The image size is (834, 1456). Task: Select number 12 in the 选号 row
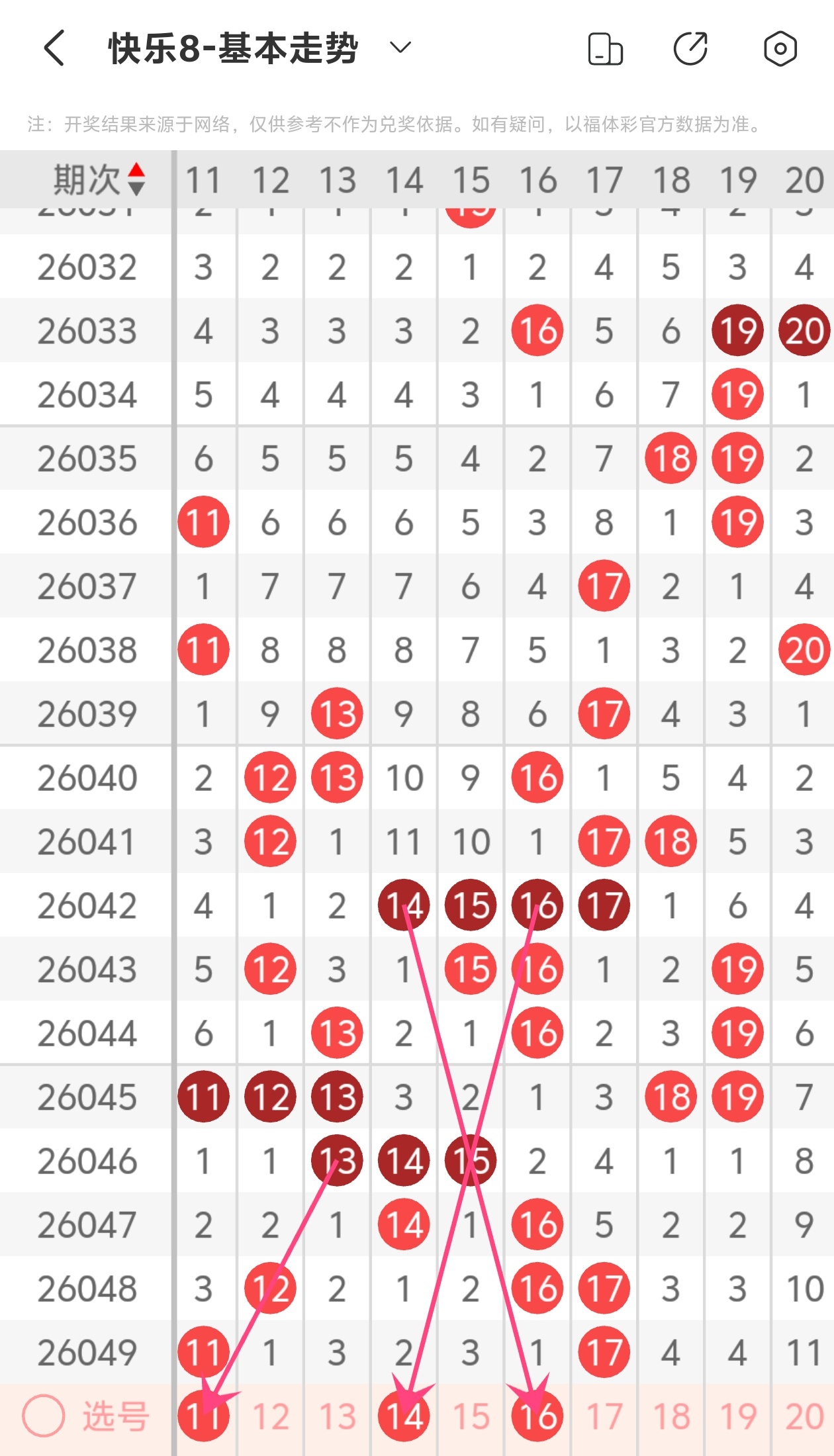click(x=270, y=1416)
